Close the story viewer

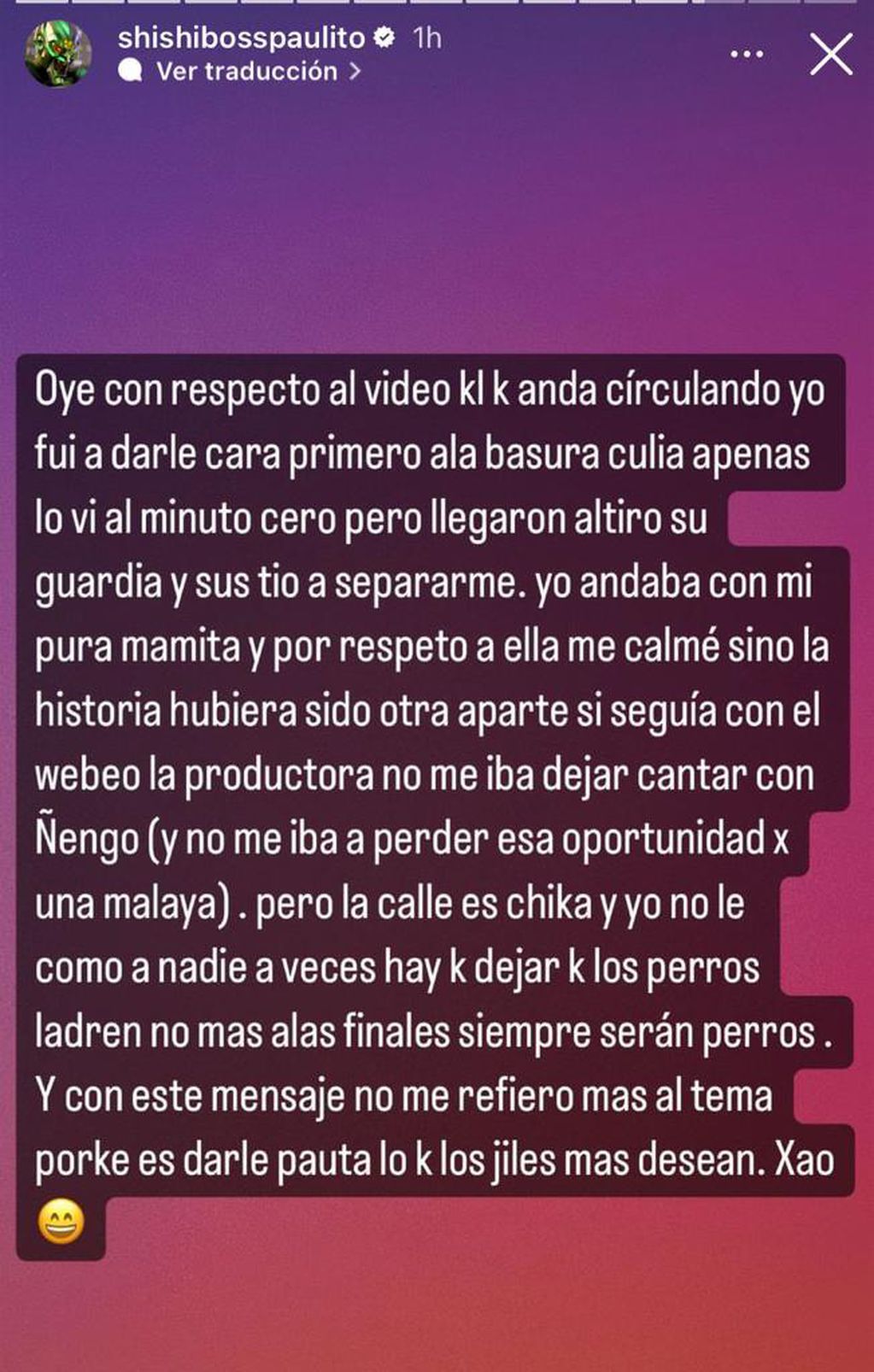[830, 55]
